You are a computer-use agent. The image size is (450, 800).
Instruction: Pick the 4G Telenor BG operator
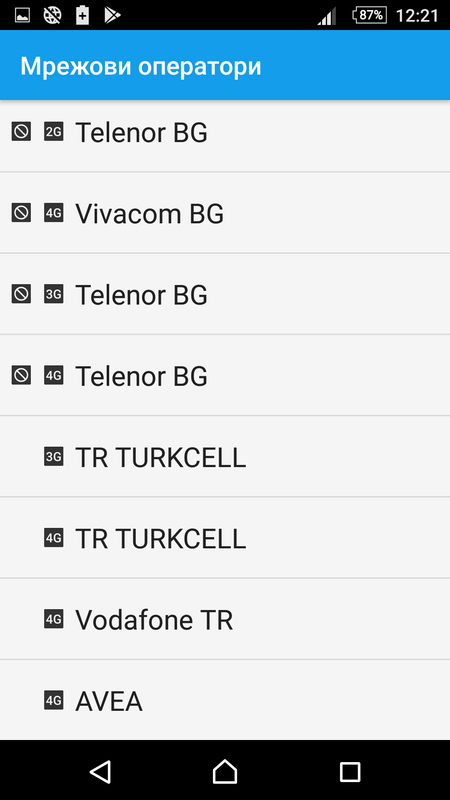(225, 376)
